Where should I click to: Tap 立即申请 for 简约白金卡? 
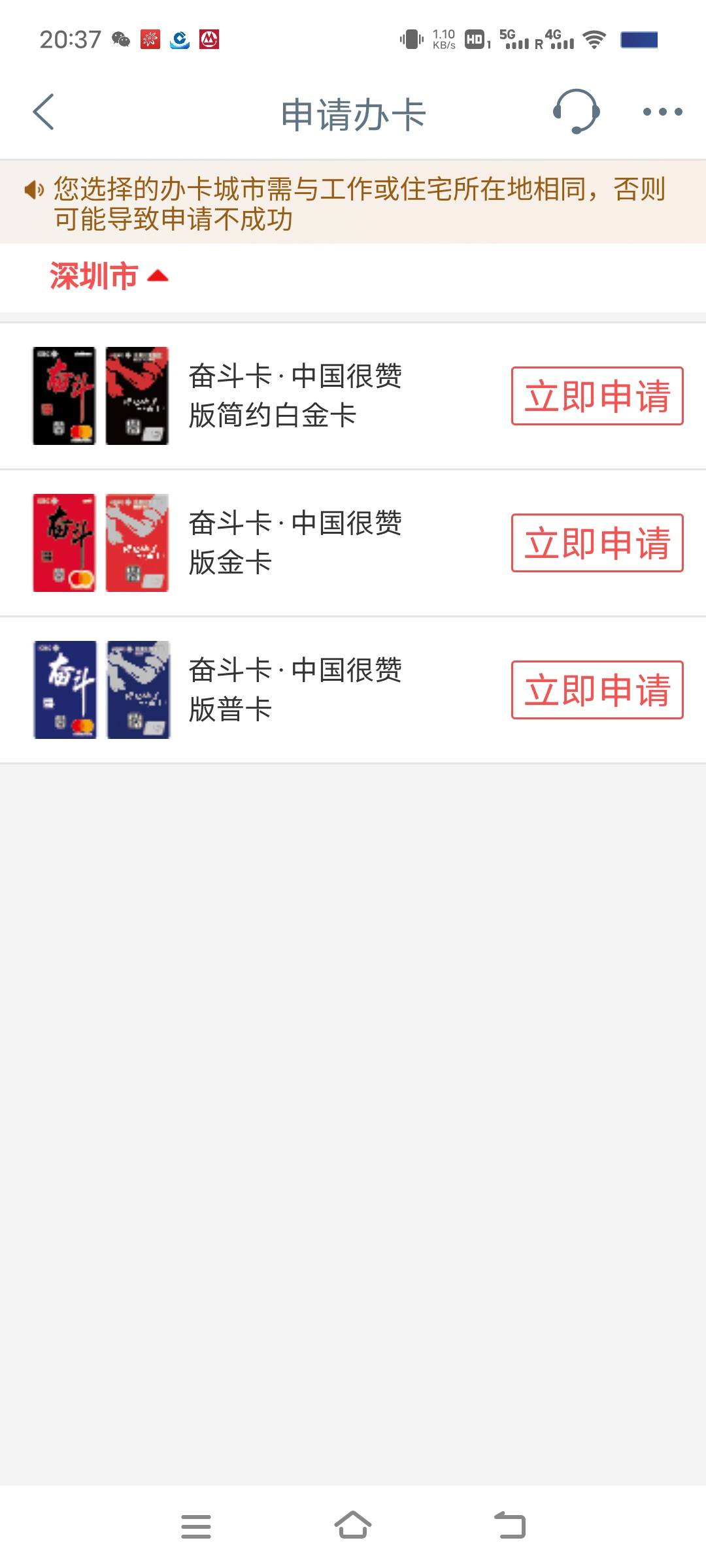pyautogui.click(x=597, y=396)
